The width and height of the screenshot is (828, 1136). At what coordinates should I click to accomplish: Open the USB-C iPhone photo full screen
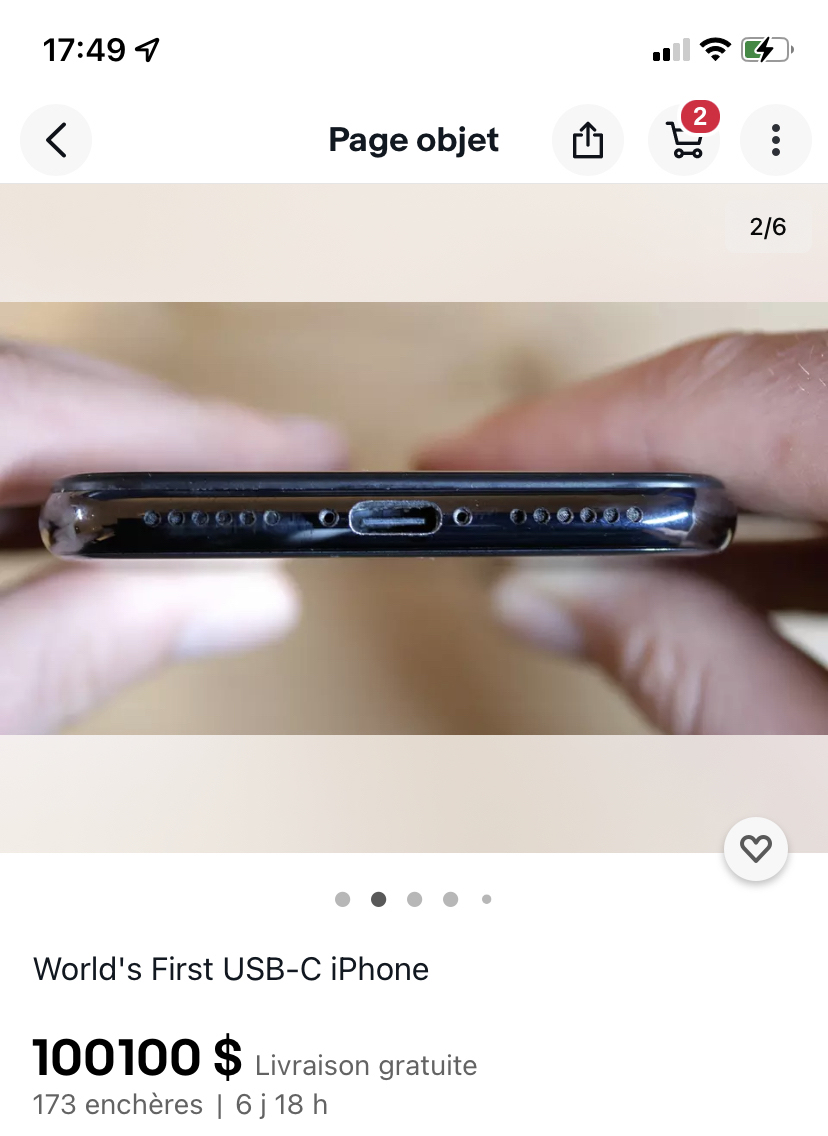[414, 518]
